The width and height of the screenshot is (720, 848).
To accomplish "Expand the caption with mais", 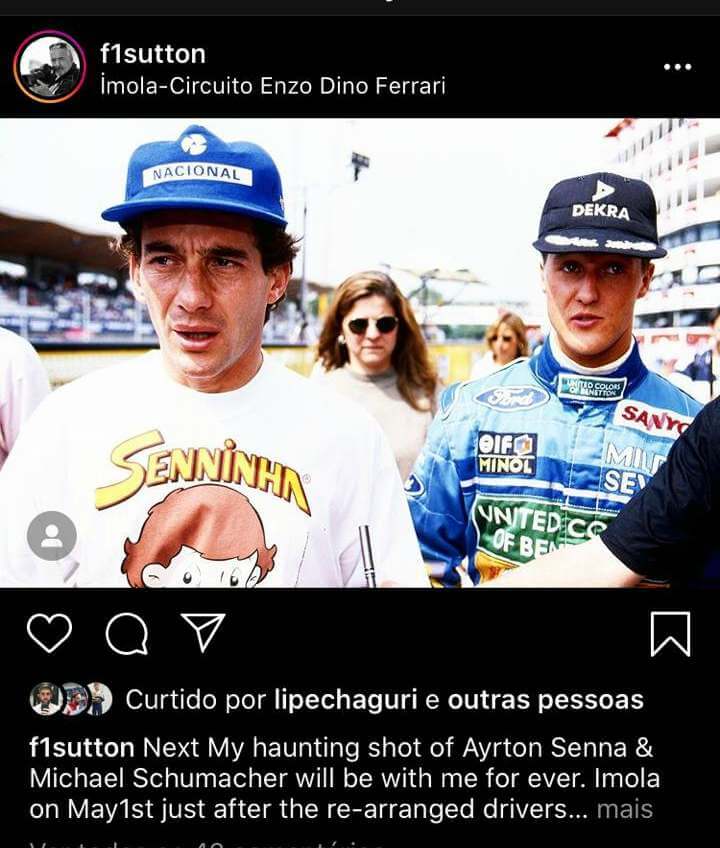I will click(x=624, y=808).
